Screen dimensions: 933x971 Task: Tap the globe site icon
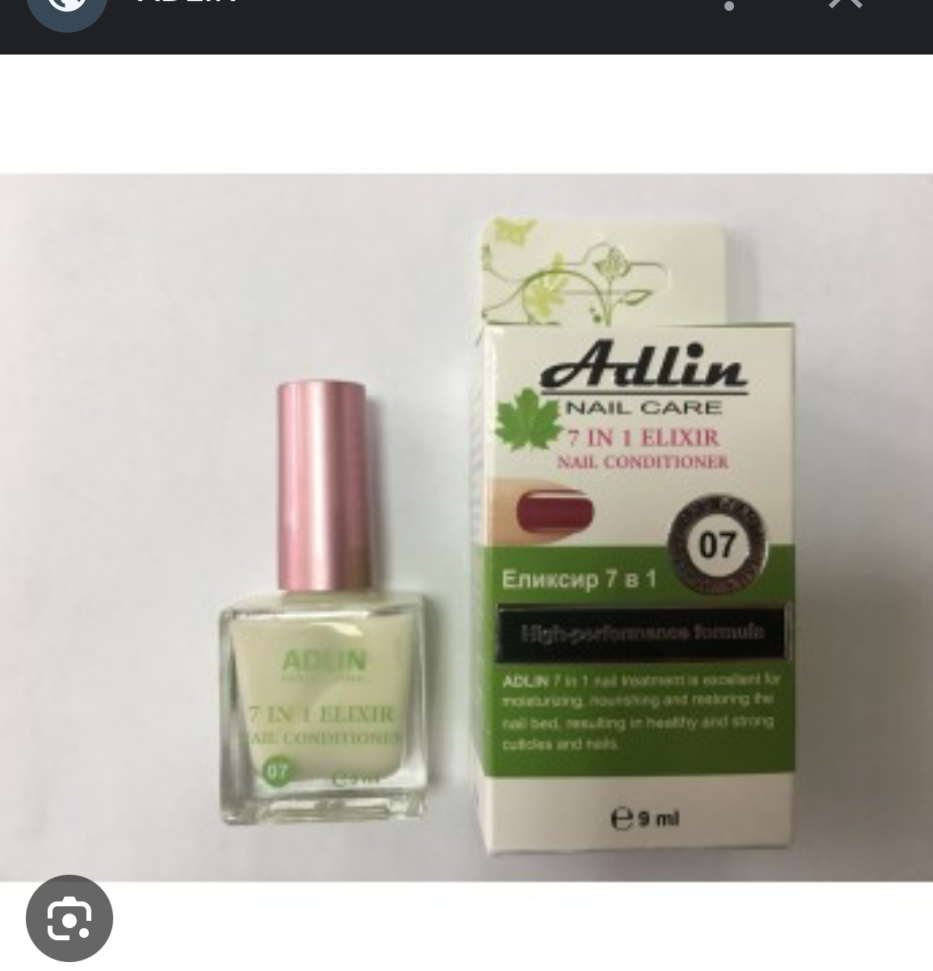coord(67,8)
